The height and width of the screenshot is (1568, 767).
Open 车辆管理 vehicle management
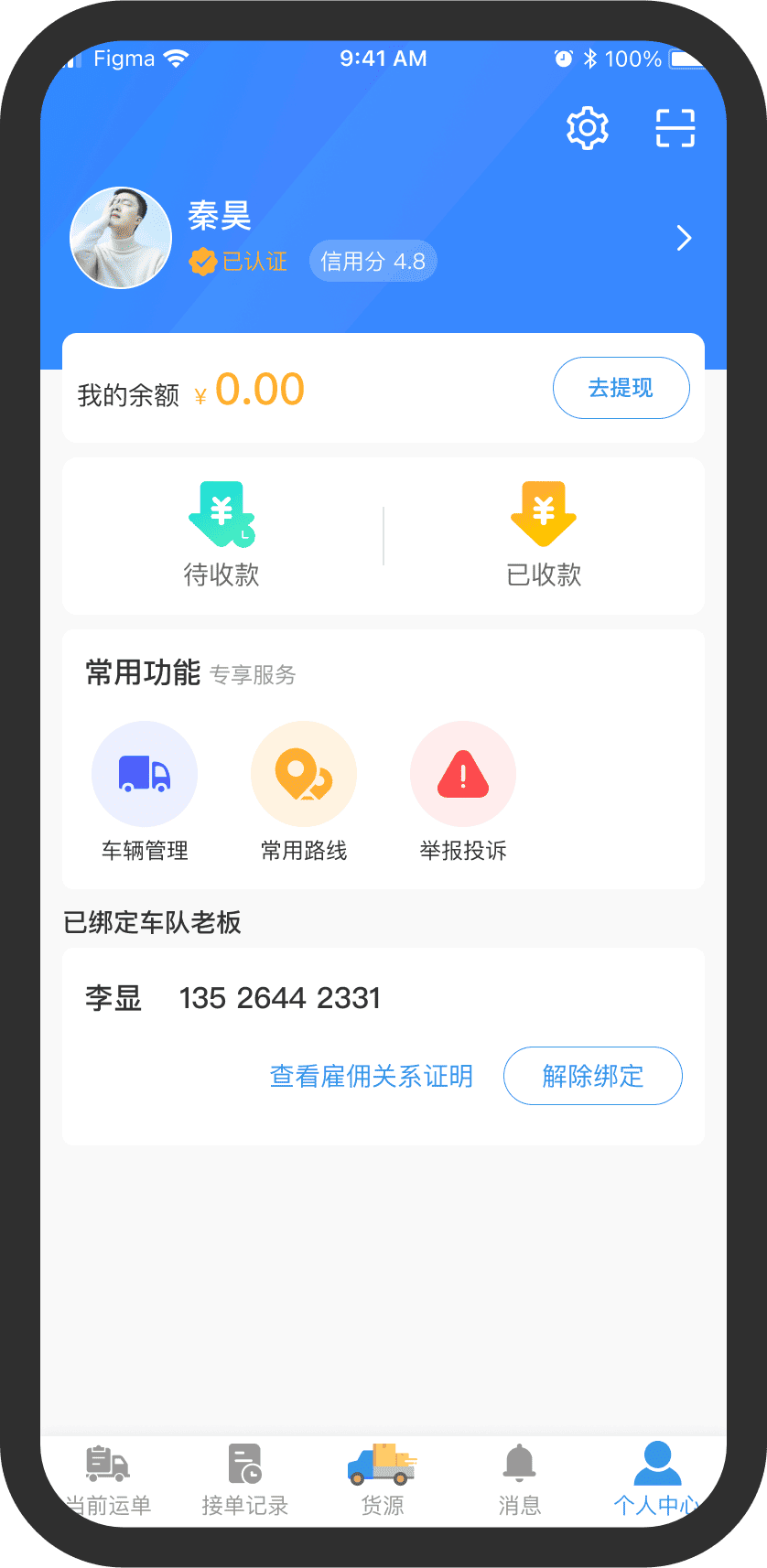tap(145, 791)
